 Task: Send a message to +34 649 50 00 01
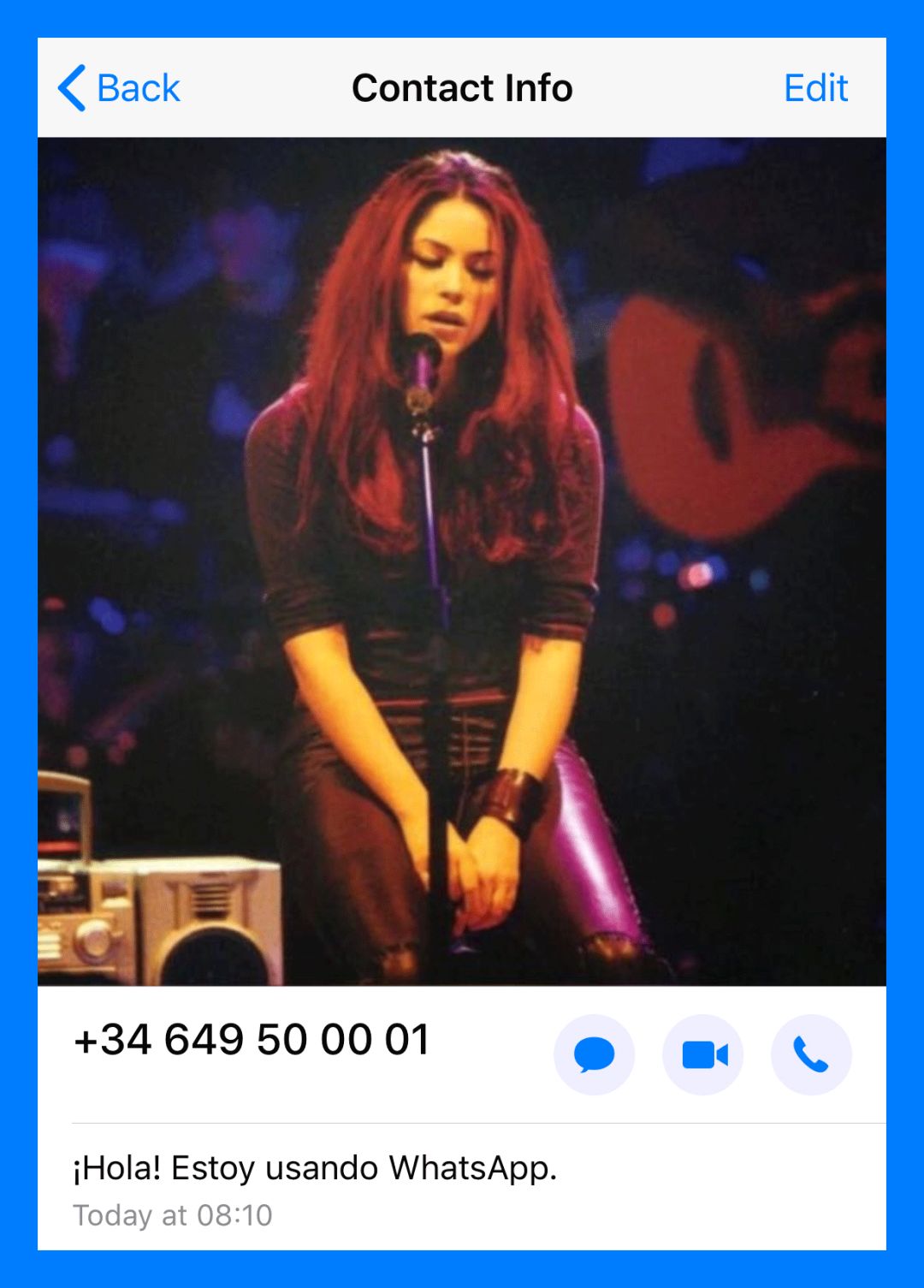coord(594,1054)
